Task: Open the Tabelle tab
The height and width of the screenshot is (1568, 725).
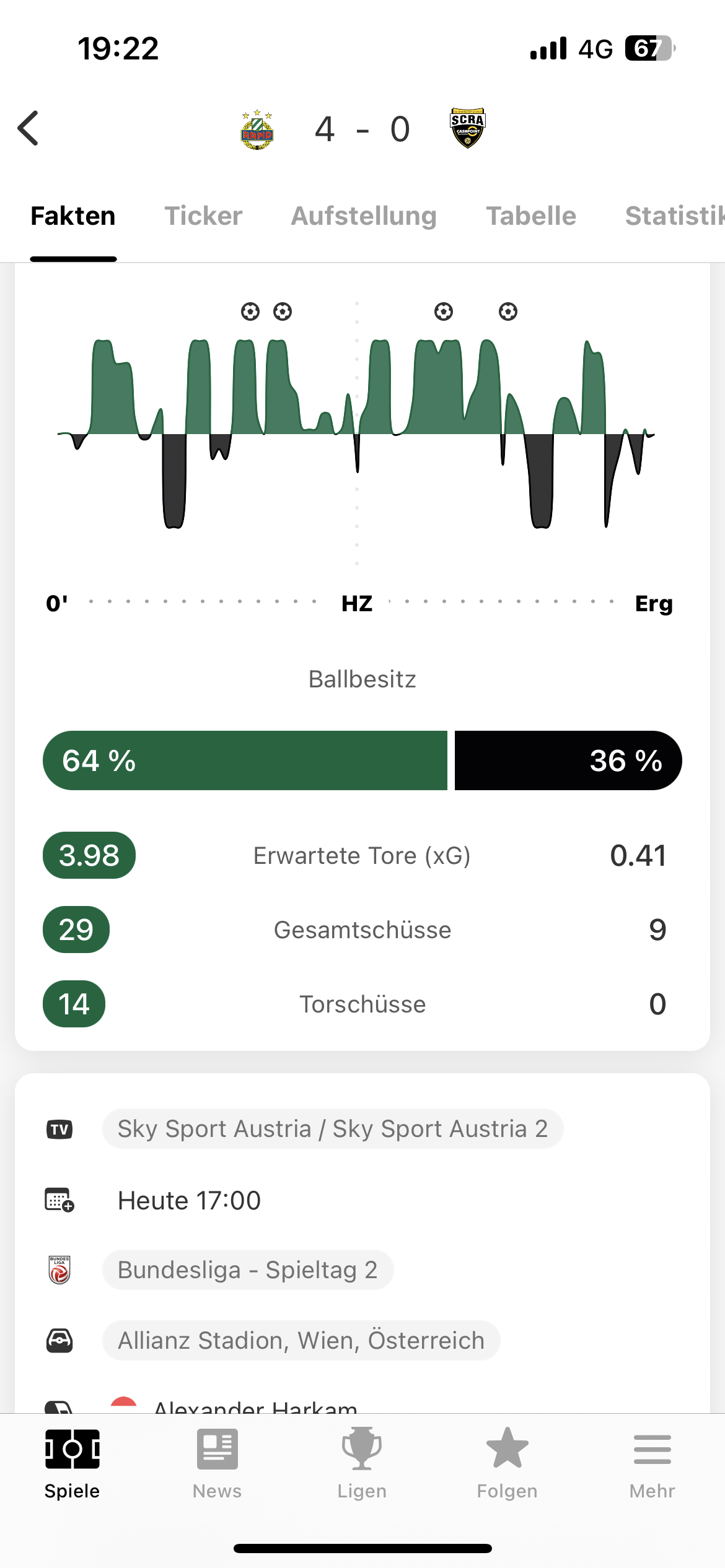Action: tap(531, 216)
